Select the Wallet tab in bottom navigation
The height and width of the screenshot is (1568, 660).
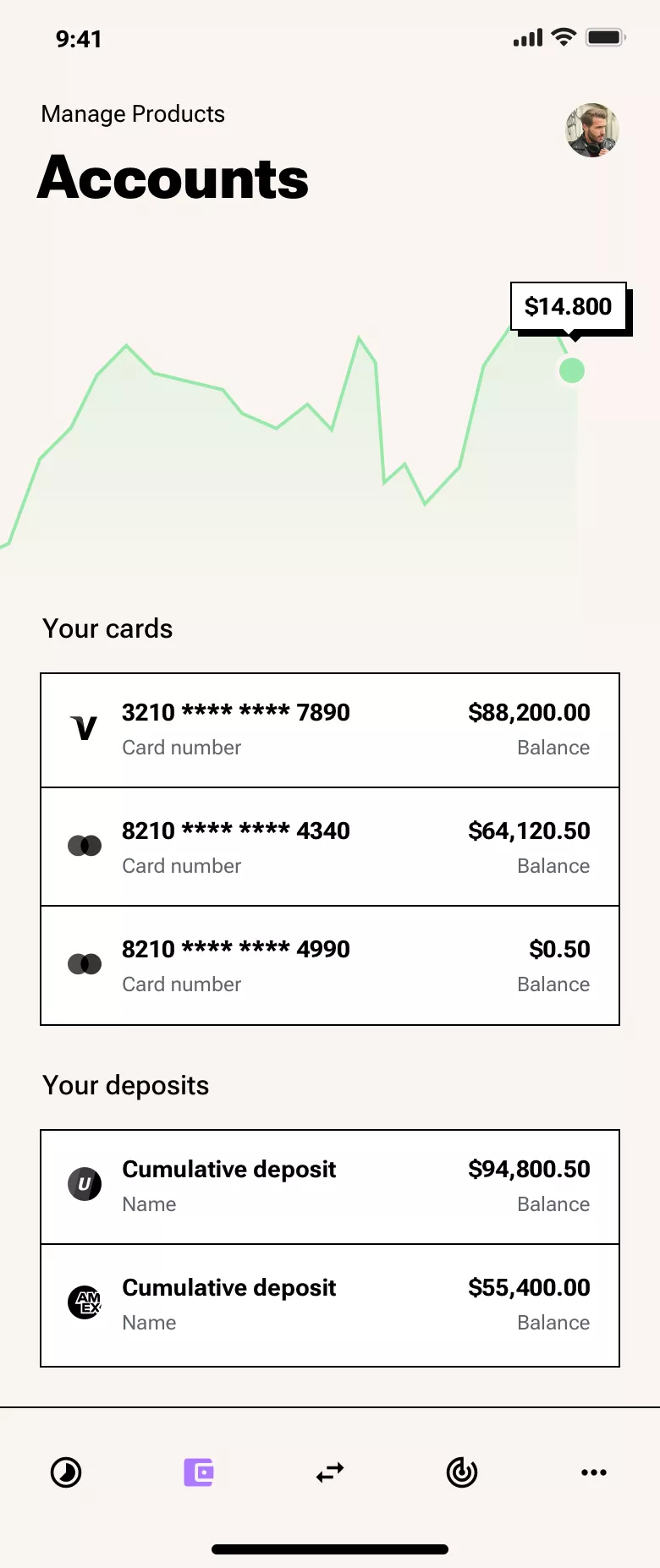(198, 1472)
